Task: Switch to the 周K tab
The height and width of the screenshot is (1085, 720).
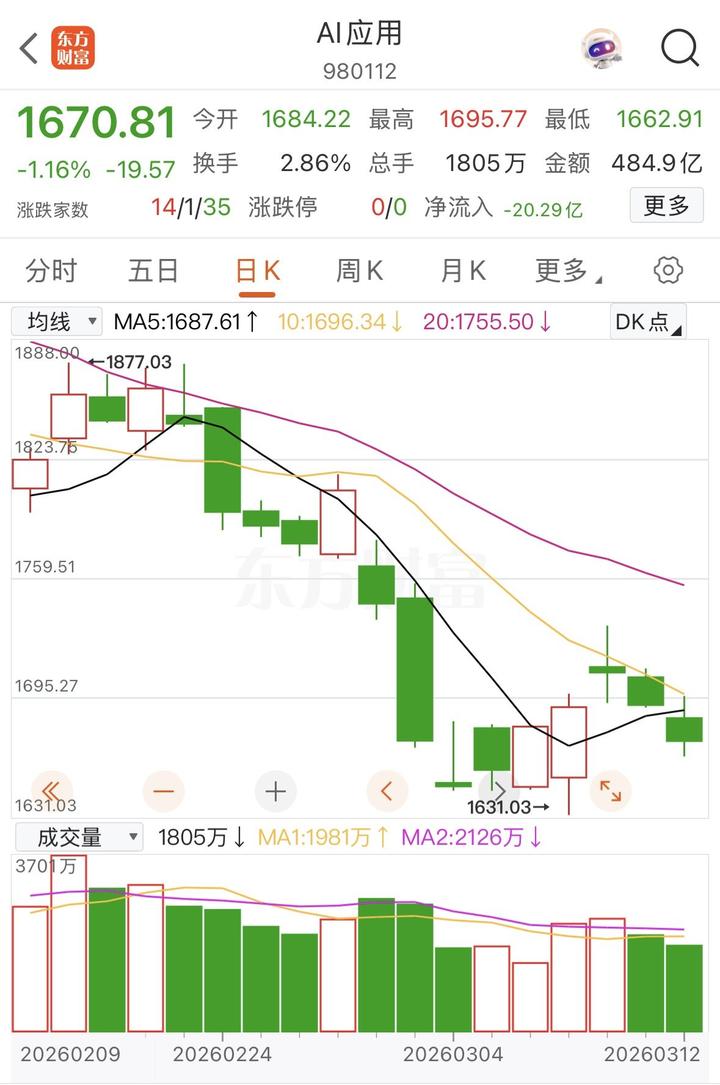Action: pyautogui.click(x=360, y=270)
